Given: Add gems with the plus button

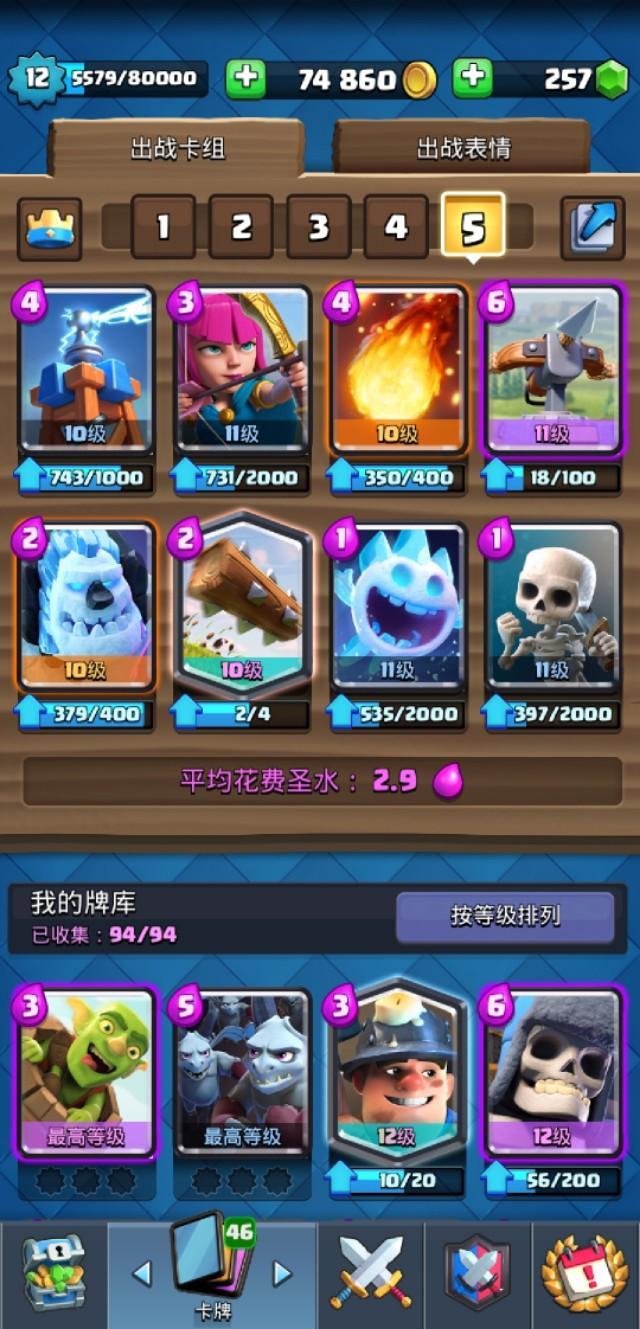Looking at the screenshot, I should click(x=473, y=79).
